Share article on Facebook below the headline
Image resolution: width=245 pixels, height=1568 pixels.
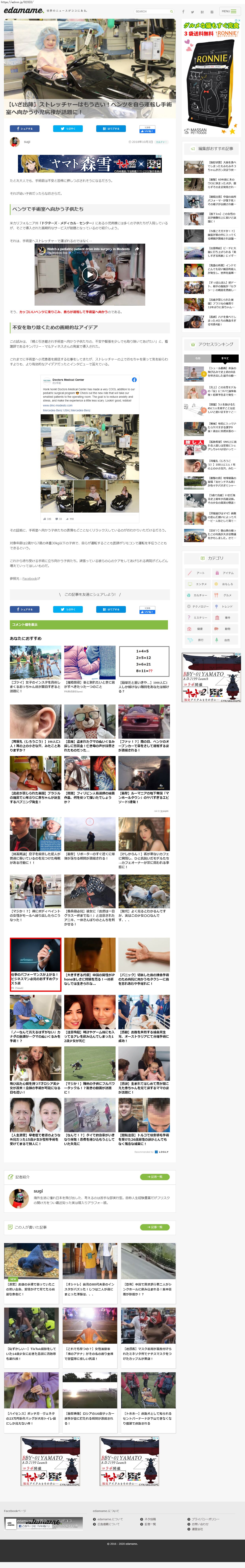pyautogui.click(x=24, y=128)
